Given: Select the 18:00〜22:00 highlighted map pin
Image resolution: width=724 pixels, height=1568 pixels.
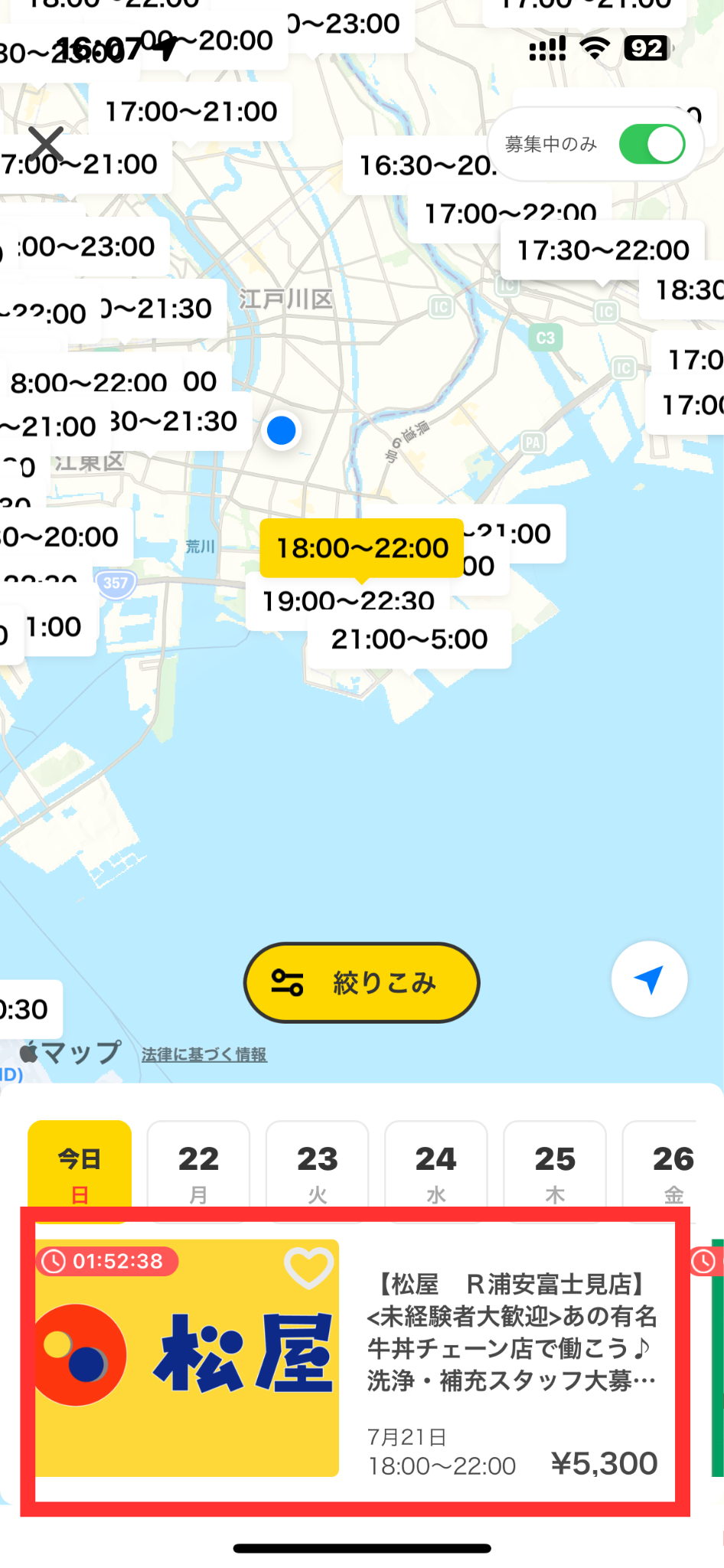Looking at the screenshot, I should (362, 548).
